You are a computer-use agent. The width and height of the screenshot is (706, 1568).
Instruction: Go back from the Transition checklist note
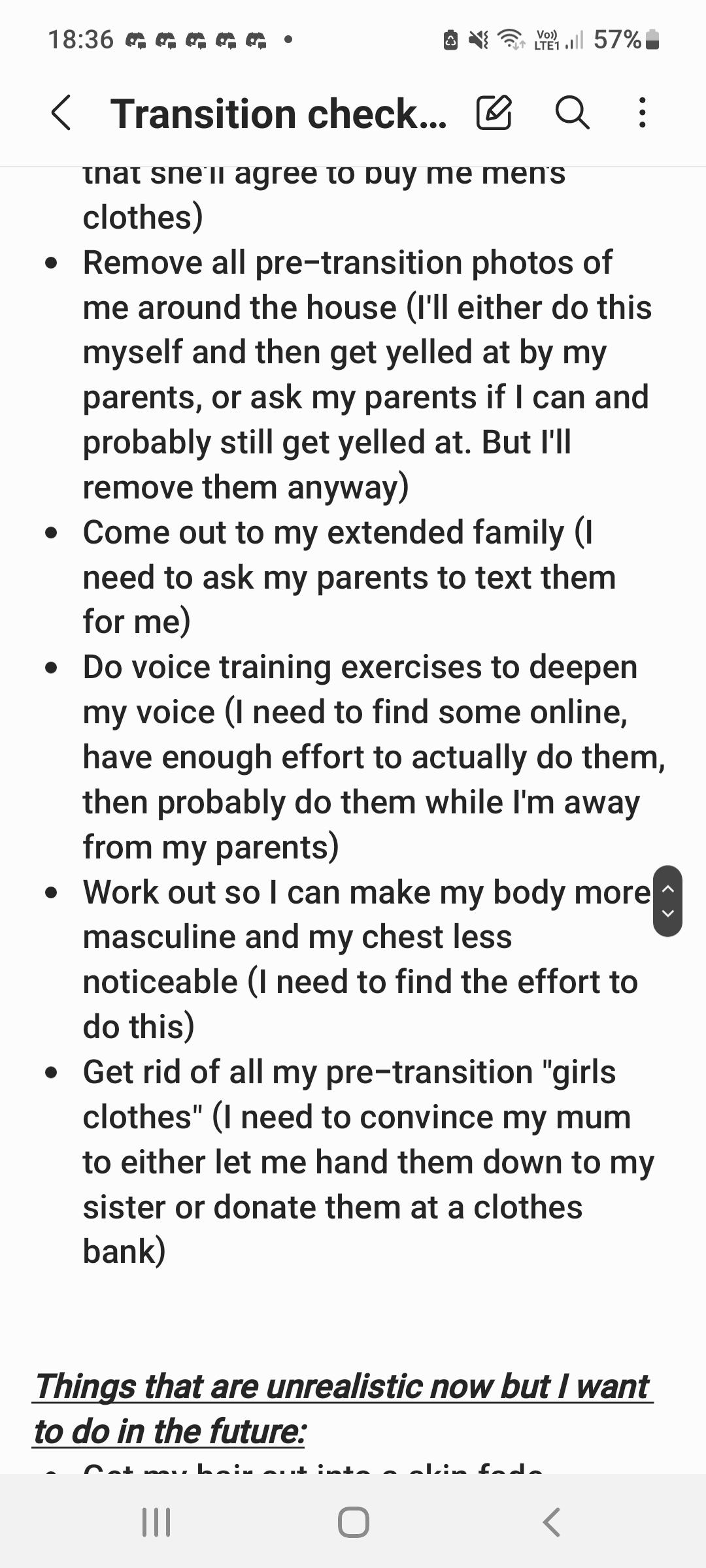pyautogui.click(x=61, y=113)
